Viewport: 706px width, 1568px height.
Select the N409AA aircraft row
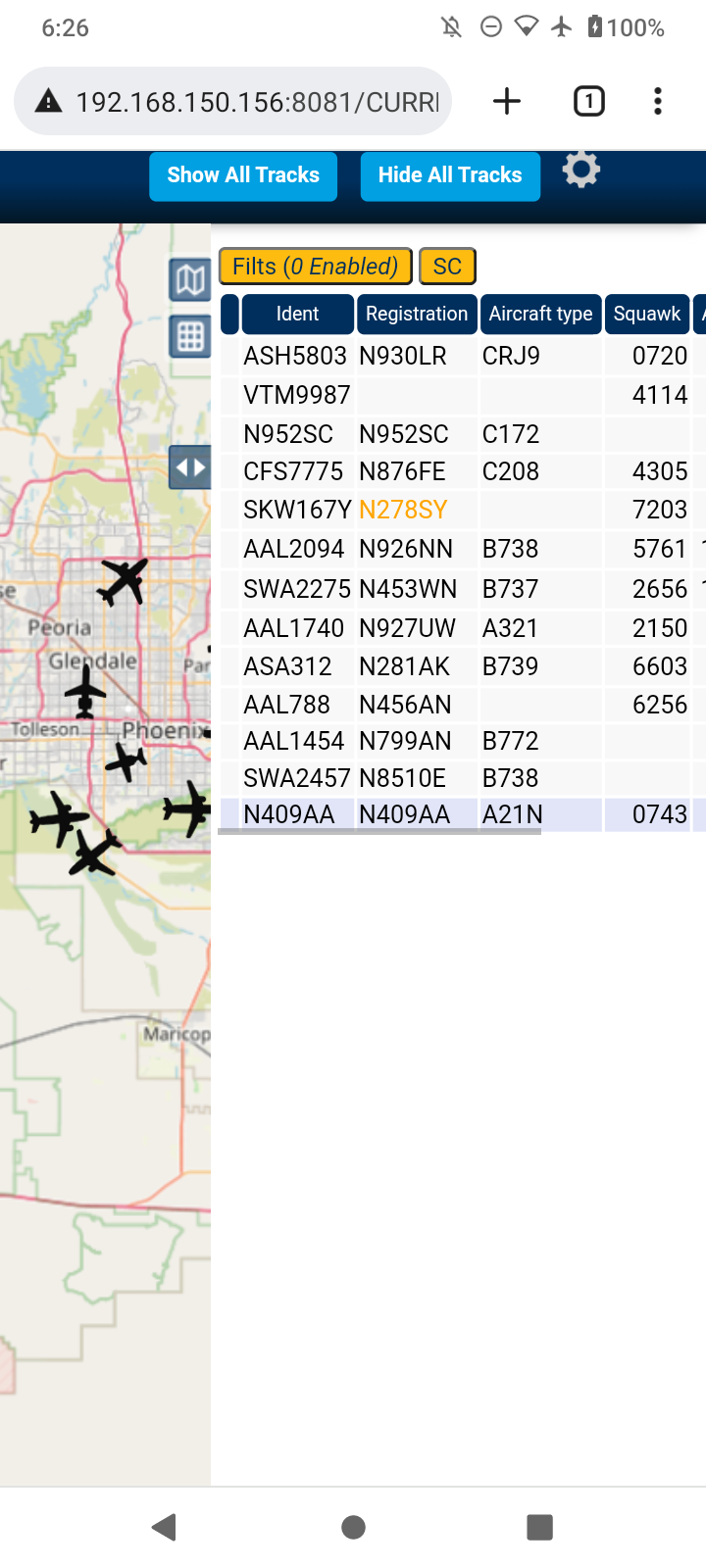coord(463,814)
